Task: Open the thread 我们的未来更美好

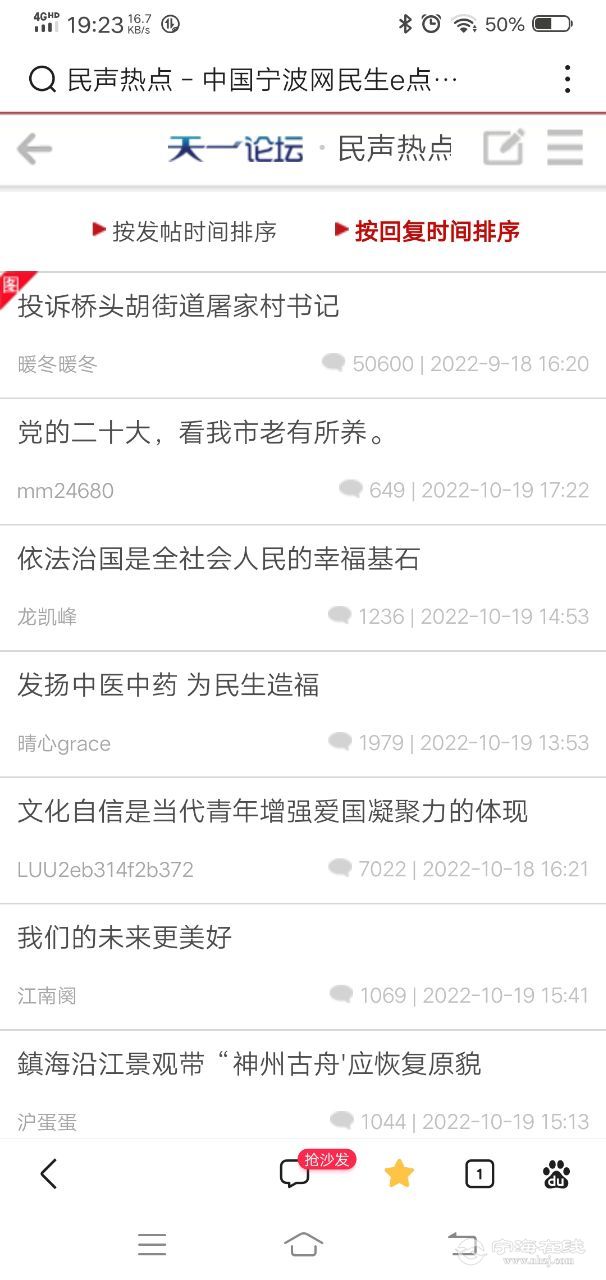Action: 125,937
